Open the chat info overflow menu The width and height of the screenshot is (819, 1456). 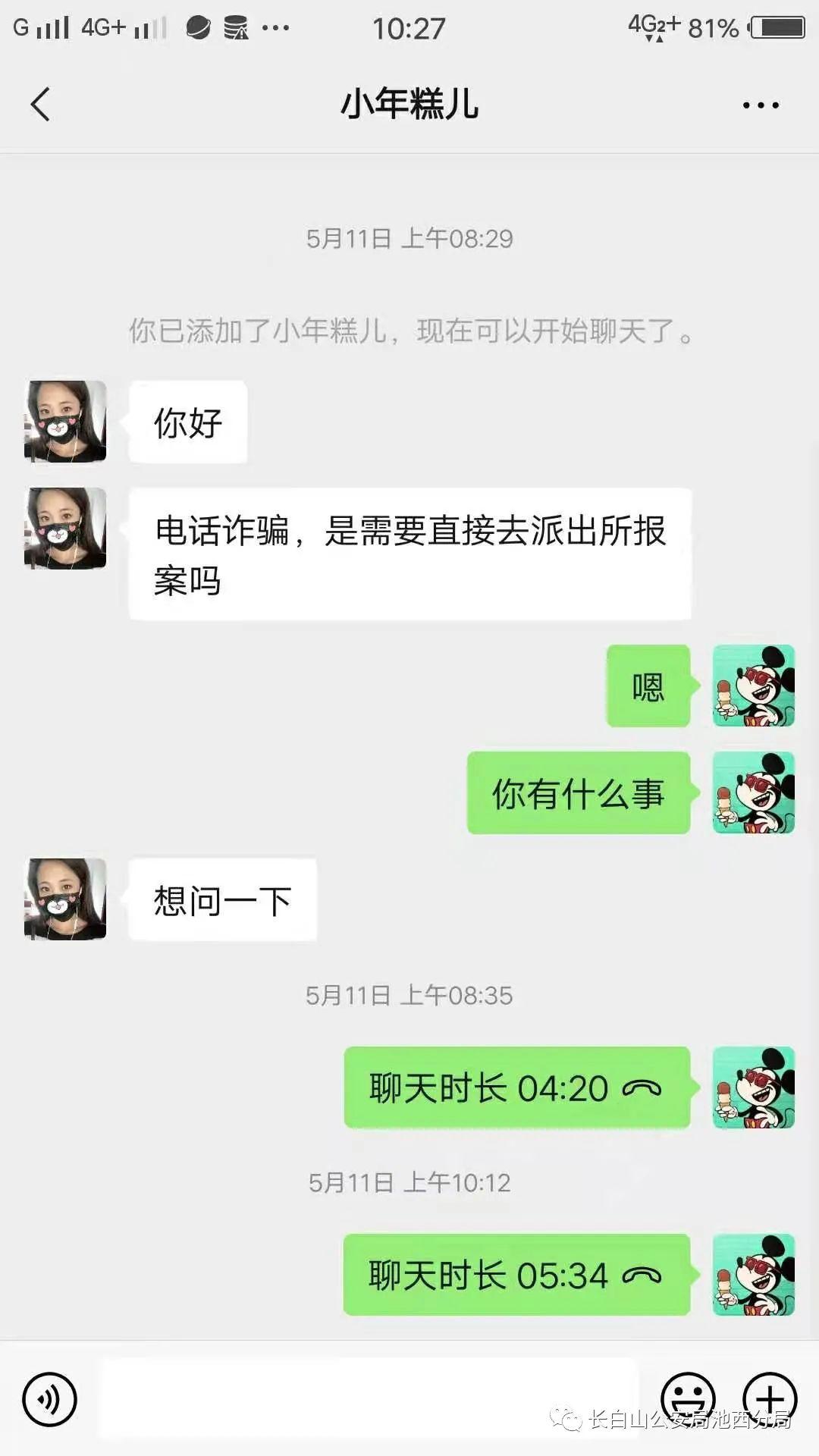(x=761, y=105)
